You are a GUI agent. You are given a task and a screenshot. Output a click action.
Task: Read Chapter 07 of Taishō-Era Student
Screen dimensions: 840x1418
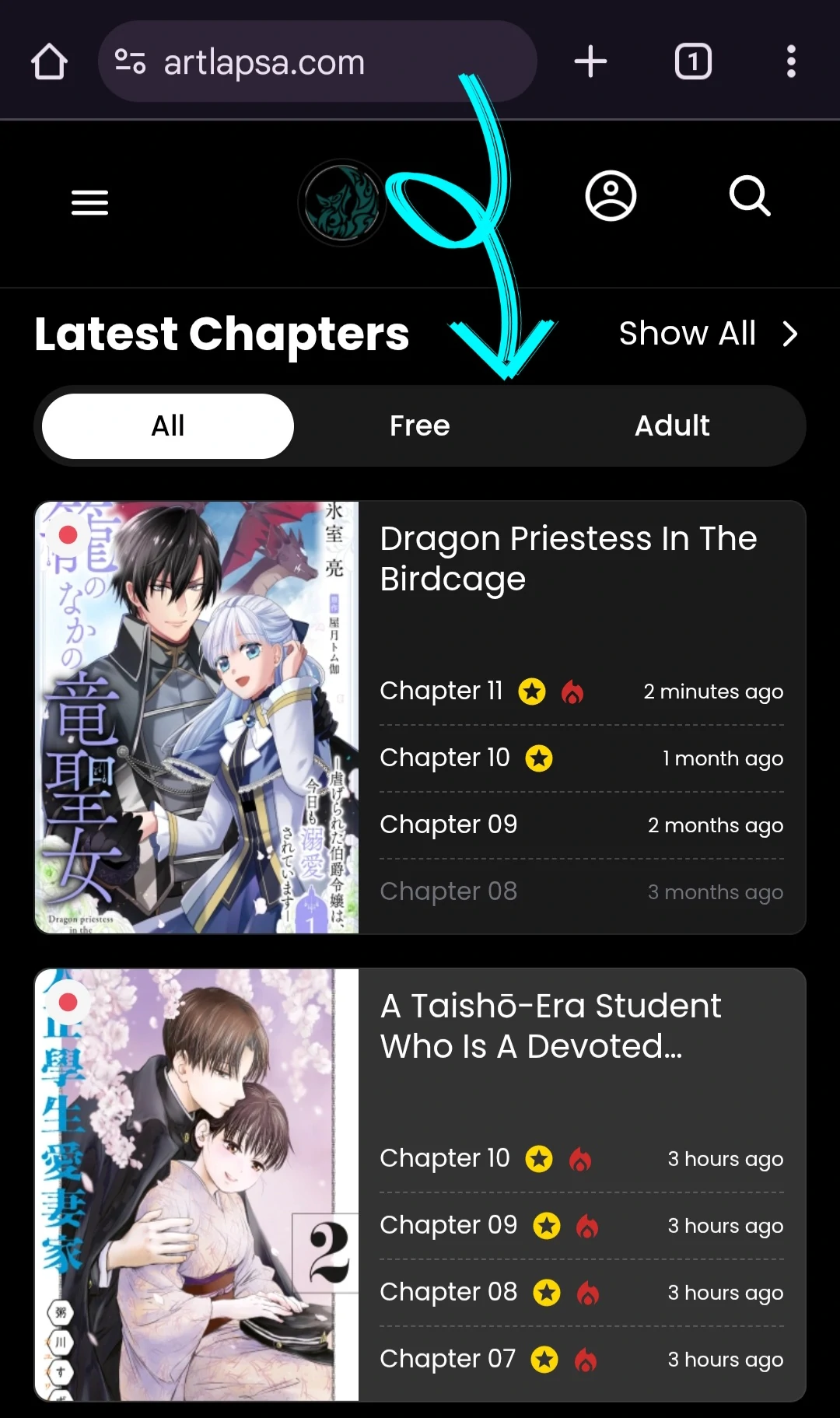(447, 1359)
